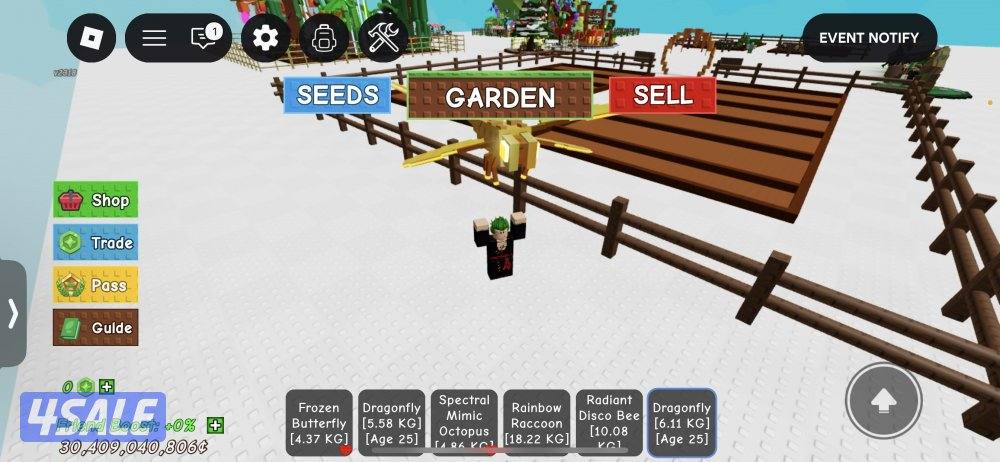Go to the GARDEN
The image size is (1000, 462).
(x=499, y=97)
